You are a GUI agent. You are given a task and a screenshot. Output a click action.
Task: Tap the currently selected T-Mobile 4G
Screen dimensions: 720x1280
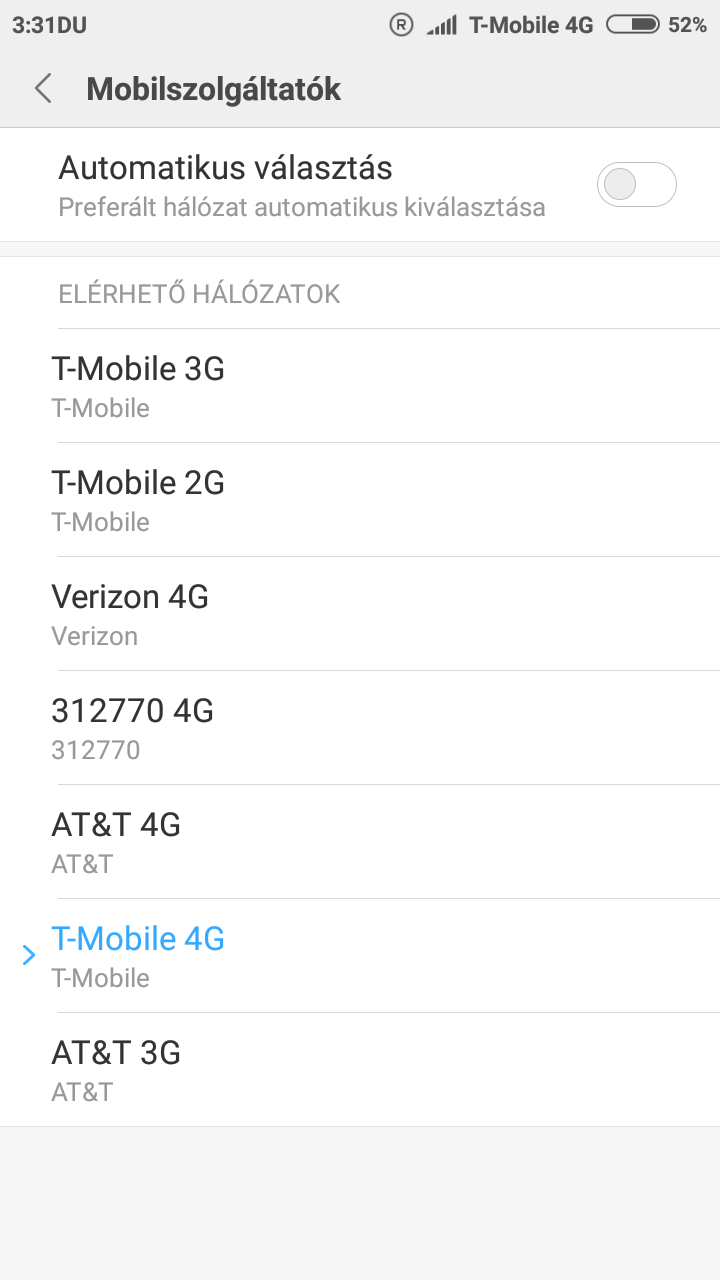click(360, 956)
